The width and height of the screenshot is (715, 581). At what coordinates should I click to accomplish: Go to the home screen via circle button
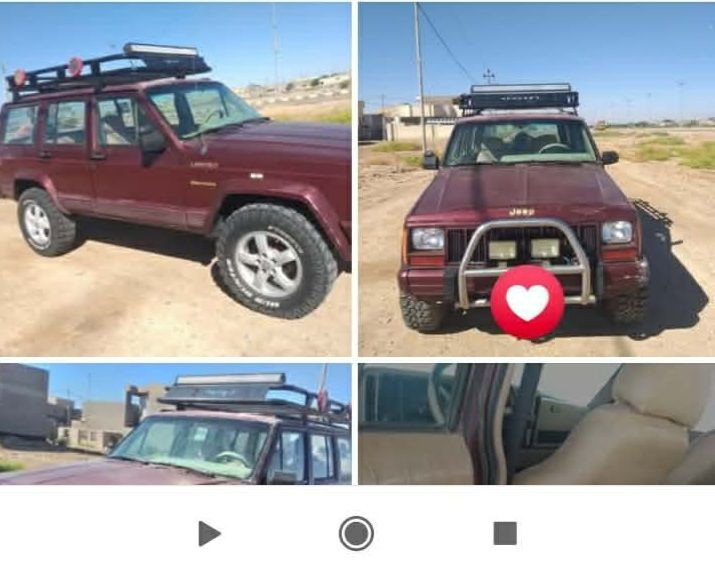[356, 534]
